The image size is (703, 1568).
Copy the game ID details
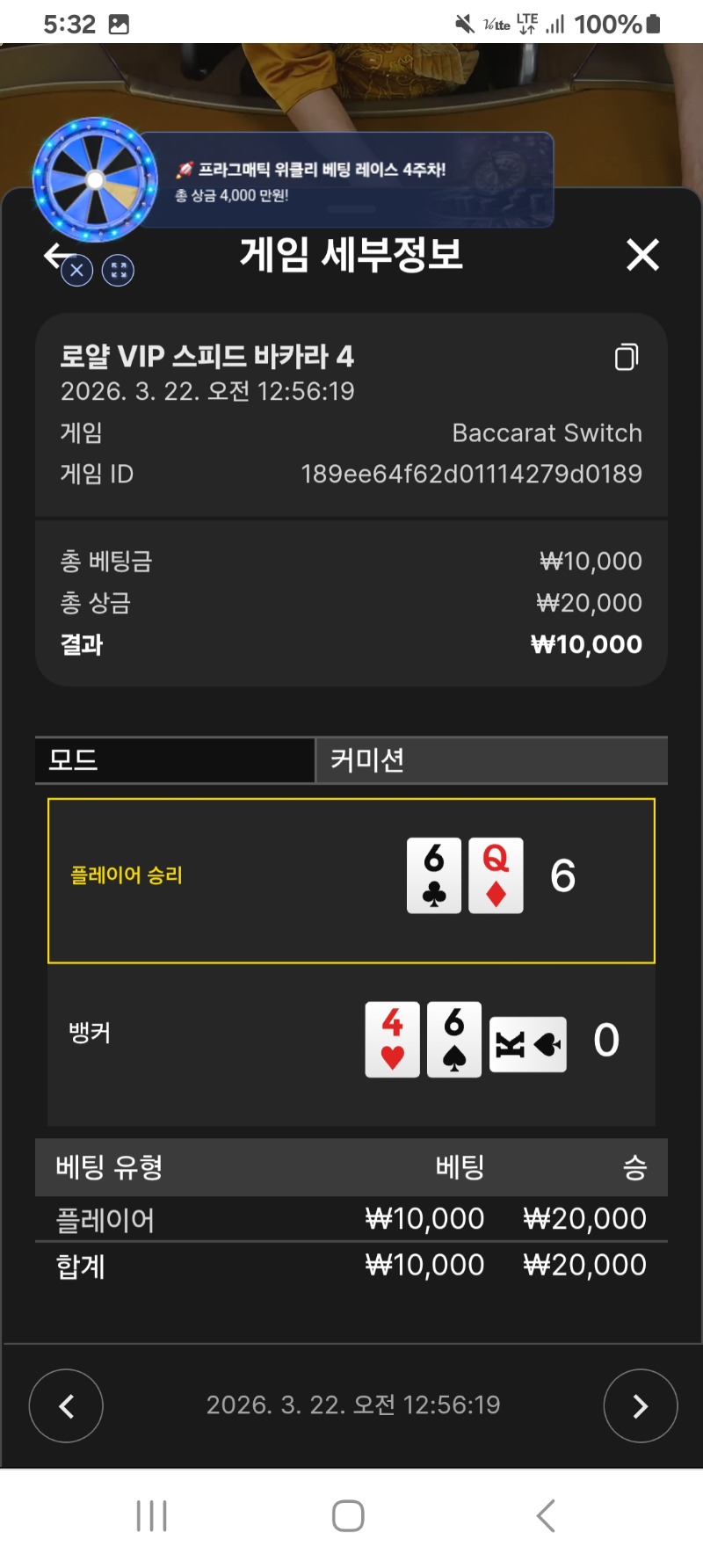coord(626,357)
